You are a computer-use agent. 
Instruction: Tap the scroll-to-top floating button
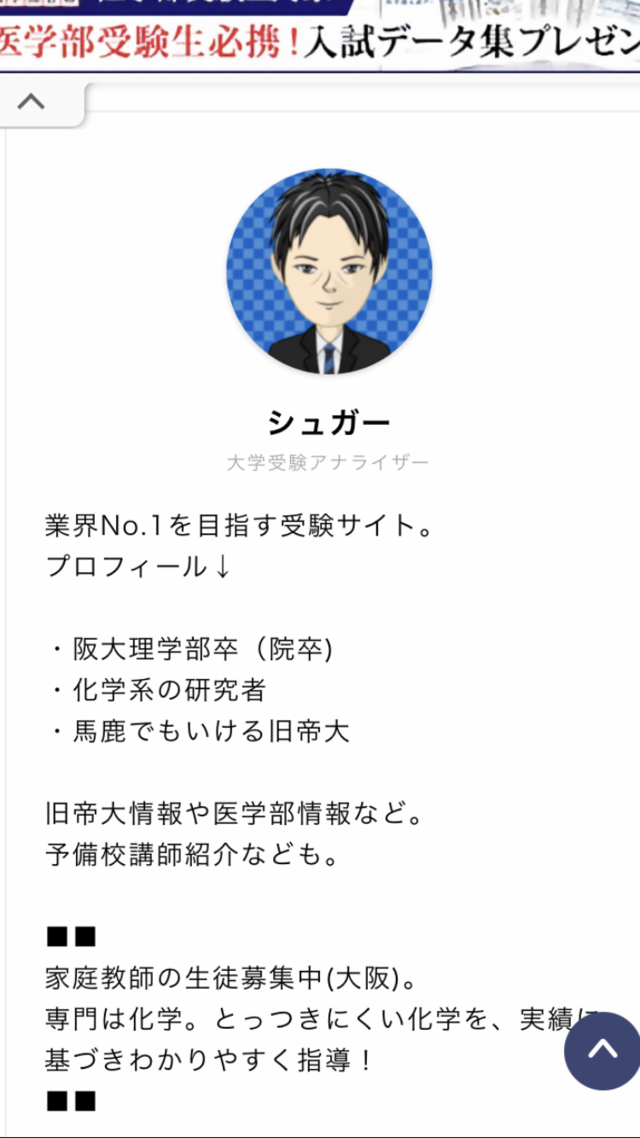(602, 1049)
